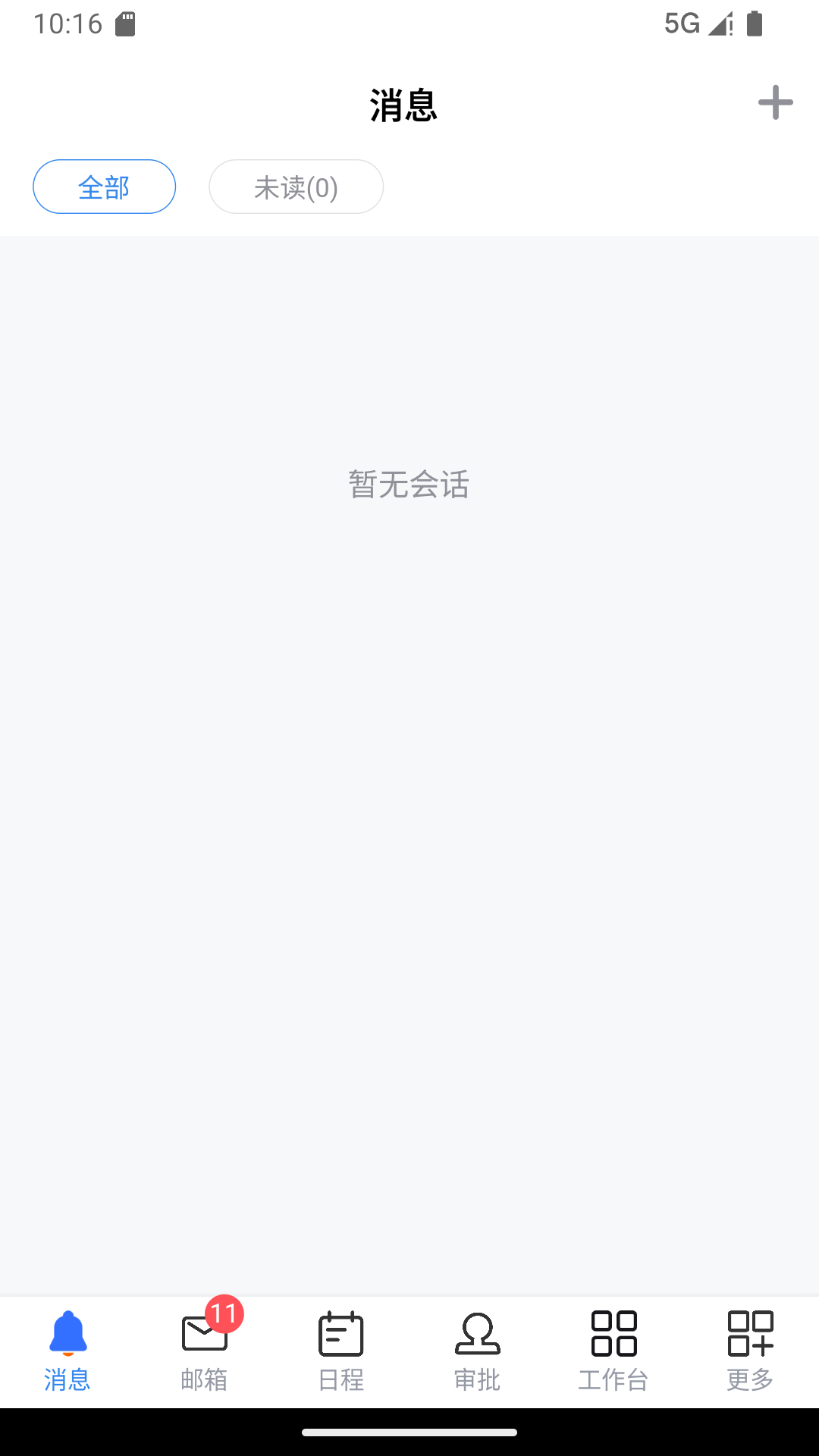This screenshot has width=819, height=1456.
Task: Show unread messages with 未读(0) chip
Action: point(296,187)
